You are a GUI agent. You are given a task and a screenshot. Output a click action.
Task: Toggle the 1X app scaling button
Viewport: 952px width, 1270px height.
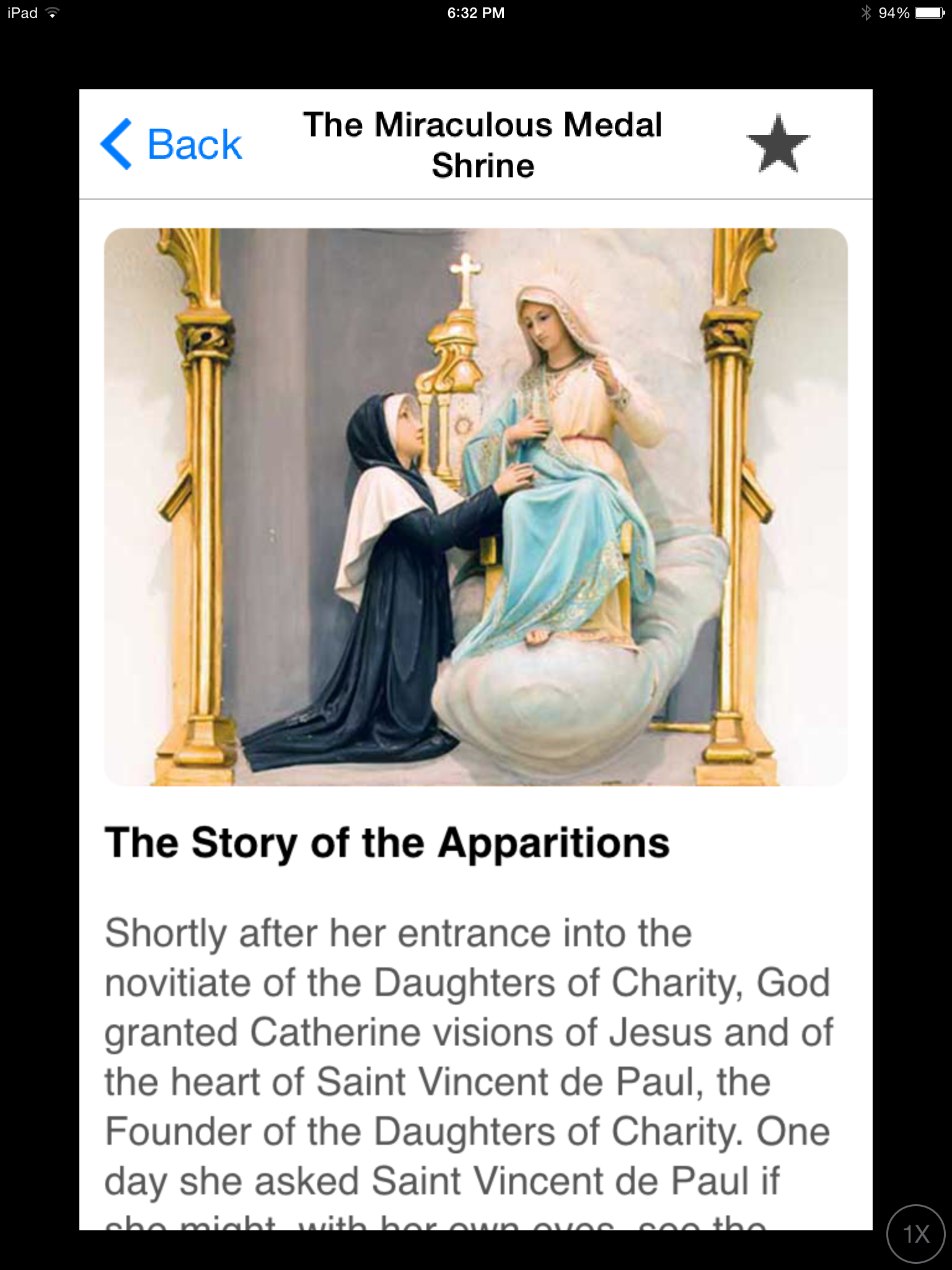coord(916,1233)
